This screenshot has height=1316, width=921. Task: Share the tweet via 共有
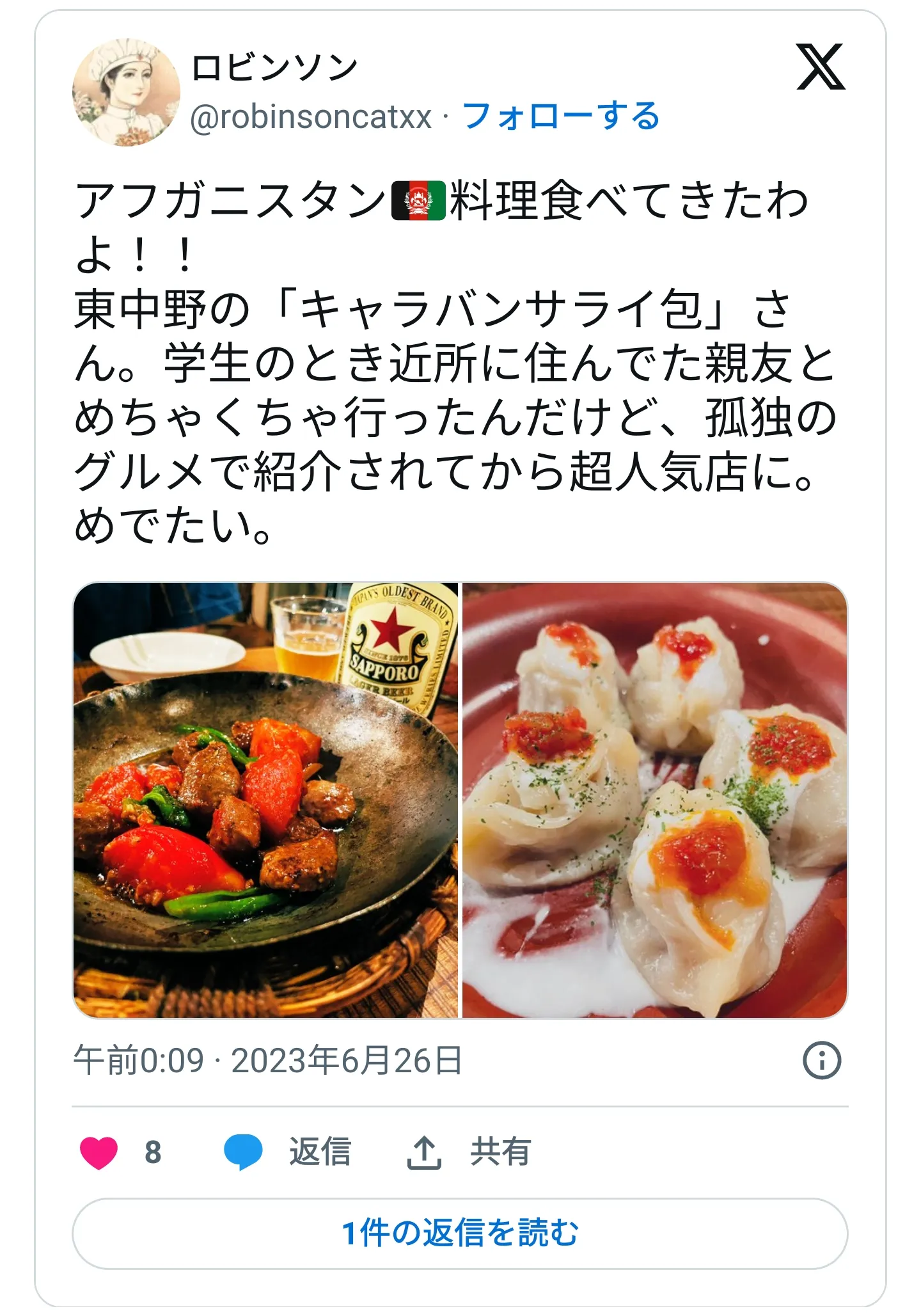click(469, 1152)
